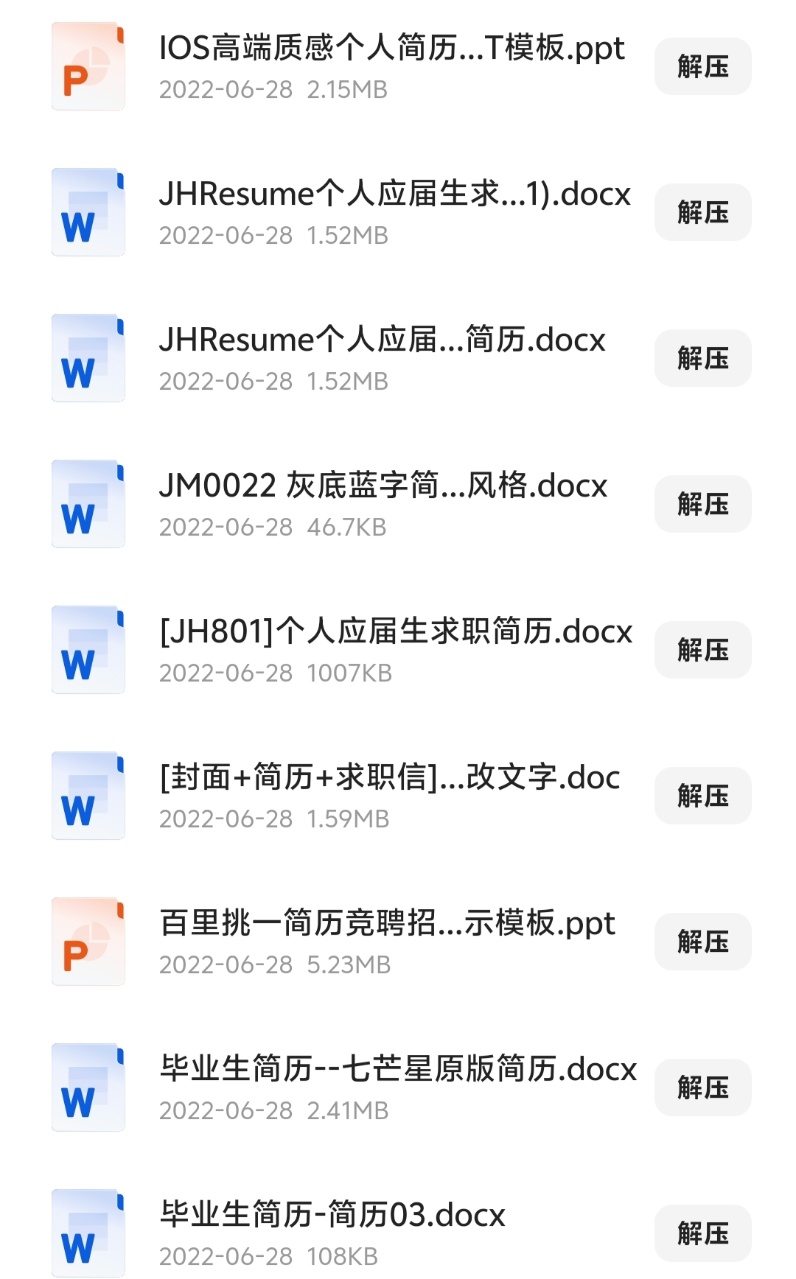This screenshot has height=1279, width=796.
Task: Click the Word icon beside JM0022 灰底蓝字简历
Action: [x=88, y=503]
